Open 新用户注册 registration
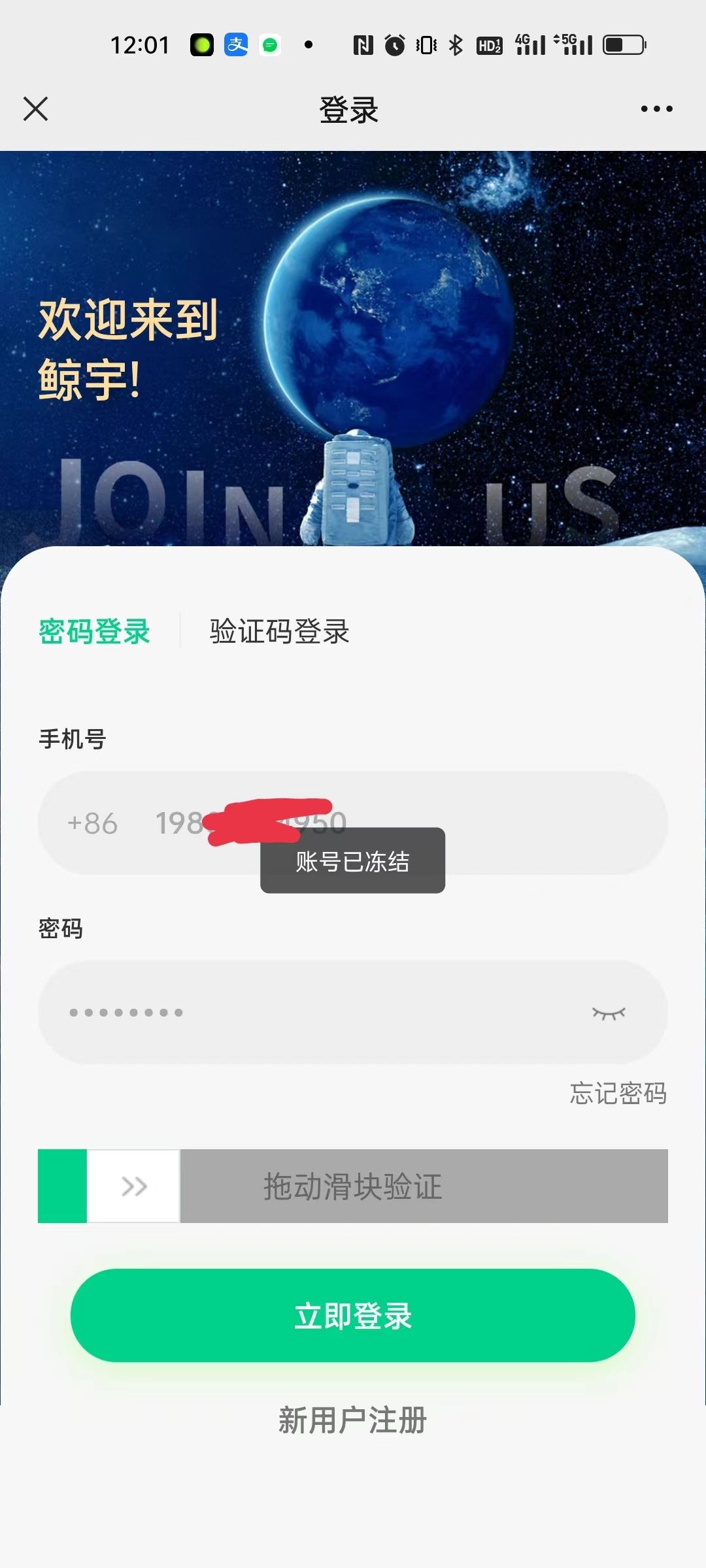 click(353, 1420)
